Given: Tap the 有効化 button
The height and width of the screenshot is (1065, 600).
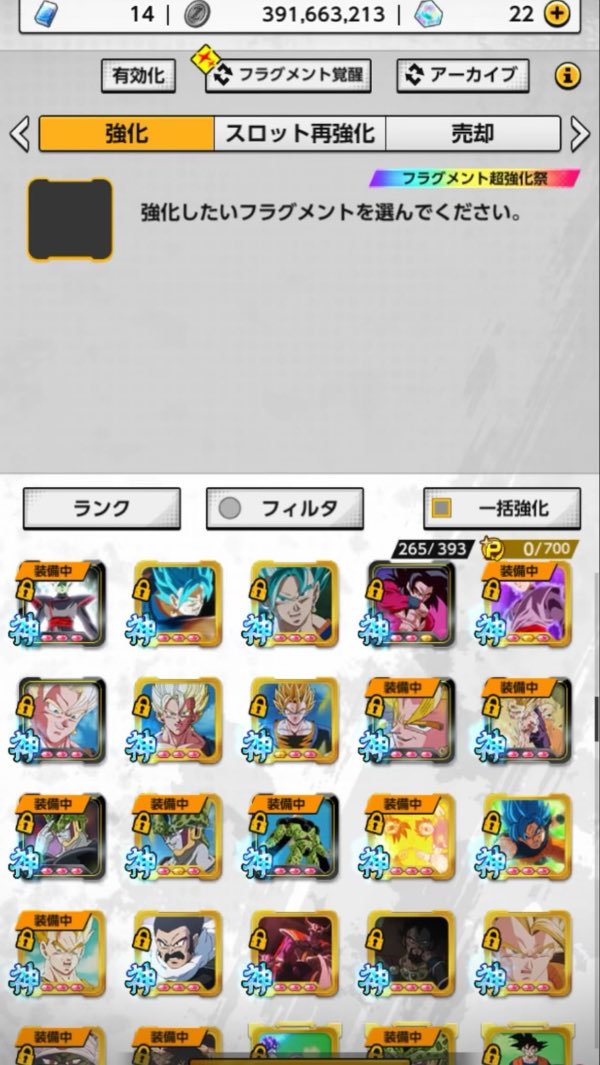Looking at the screenshot, I should coord(139,76).
